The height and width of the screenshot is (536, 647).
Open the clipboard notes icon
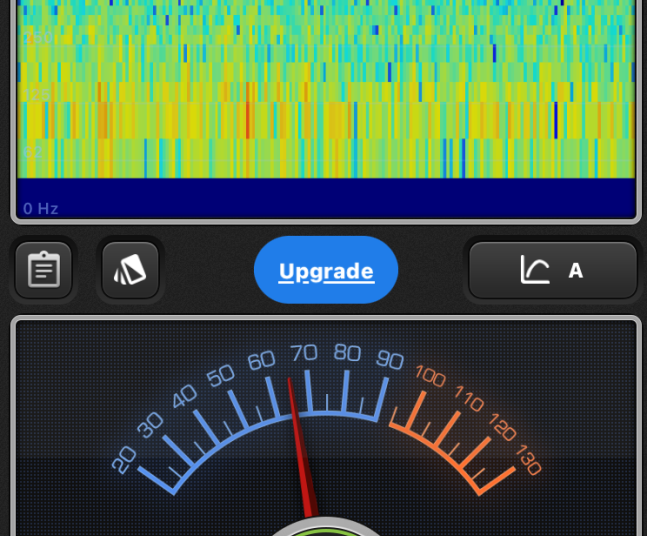tap(44, 270)
